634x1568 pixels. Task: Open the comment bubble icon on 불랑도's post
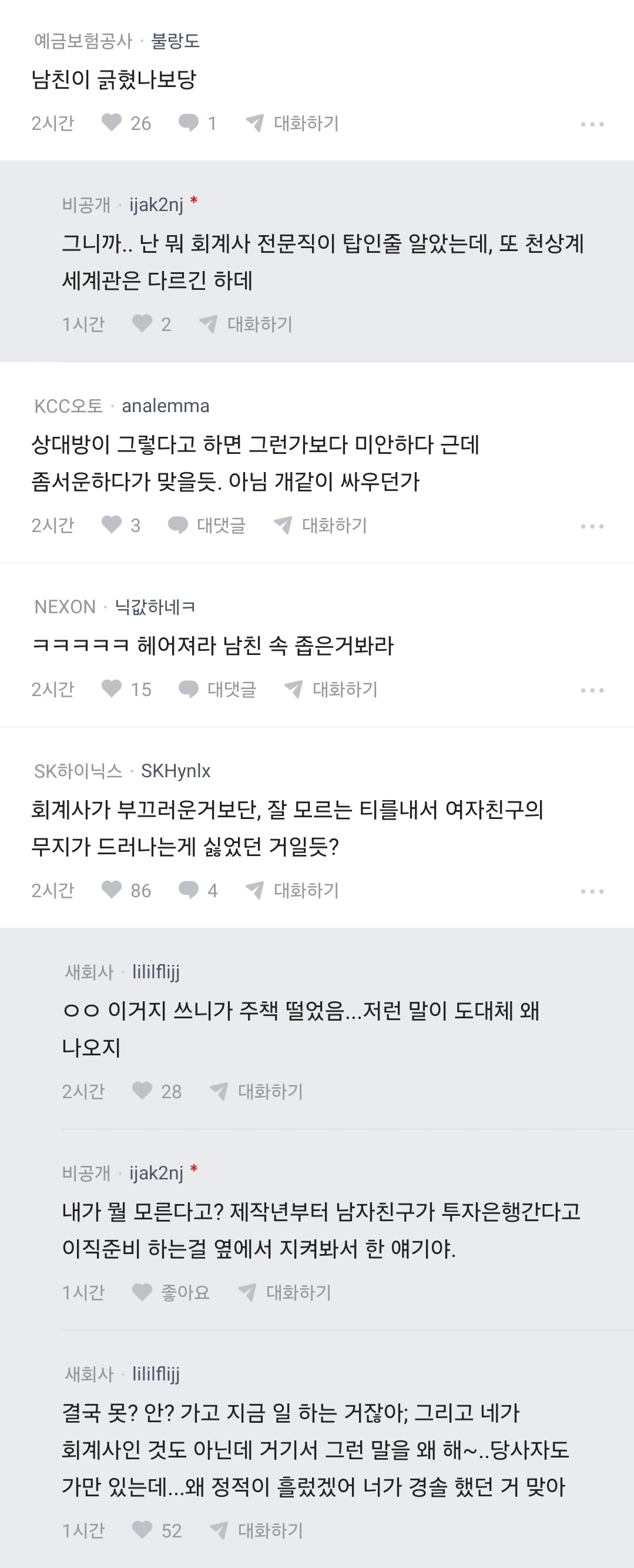190,123
